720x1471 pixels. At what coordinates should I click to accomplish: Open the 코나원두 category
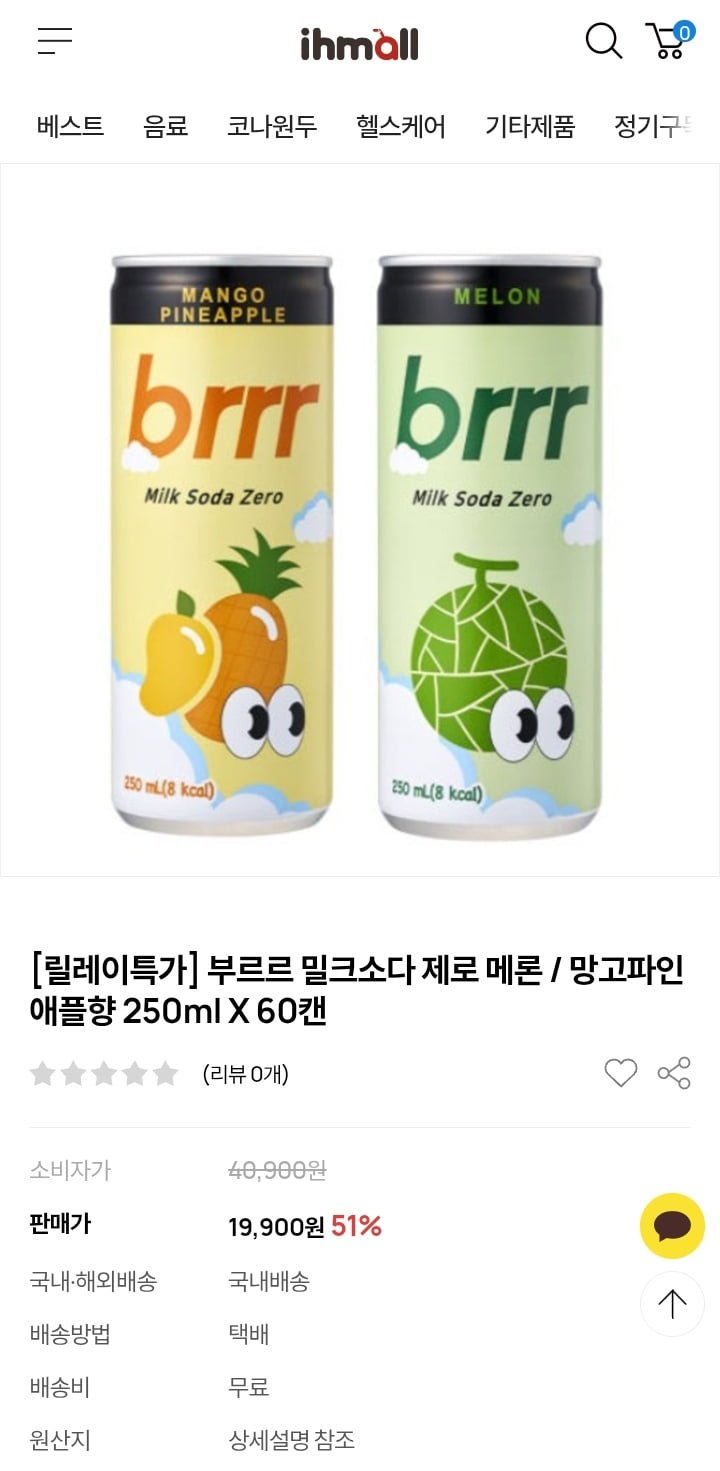point(272,127)
